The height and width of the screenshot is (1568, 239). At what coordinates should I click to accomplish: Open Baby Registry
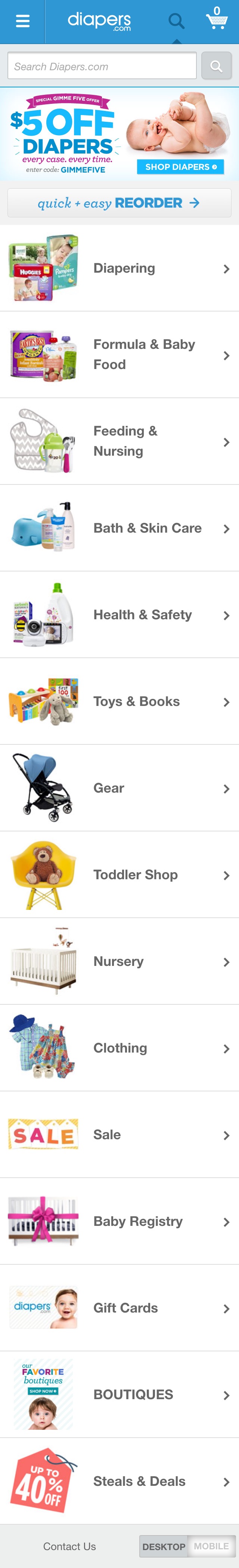pos(119,1221)
